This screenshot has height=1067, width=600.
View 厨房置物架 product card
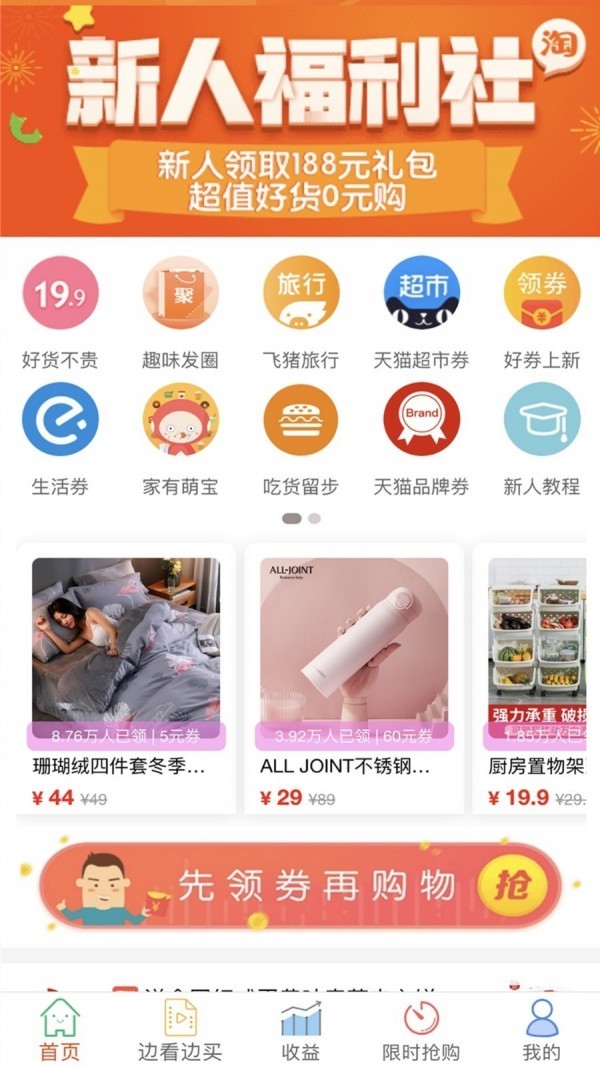click(535, 680)
